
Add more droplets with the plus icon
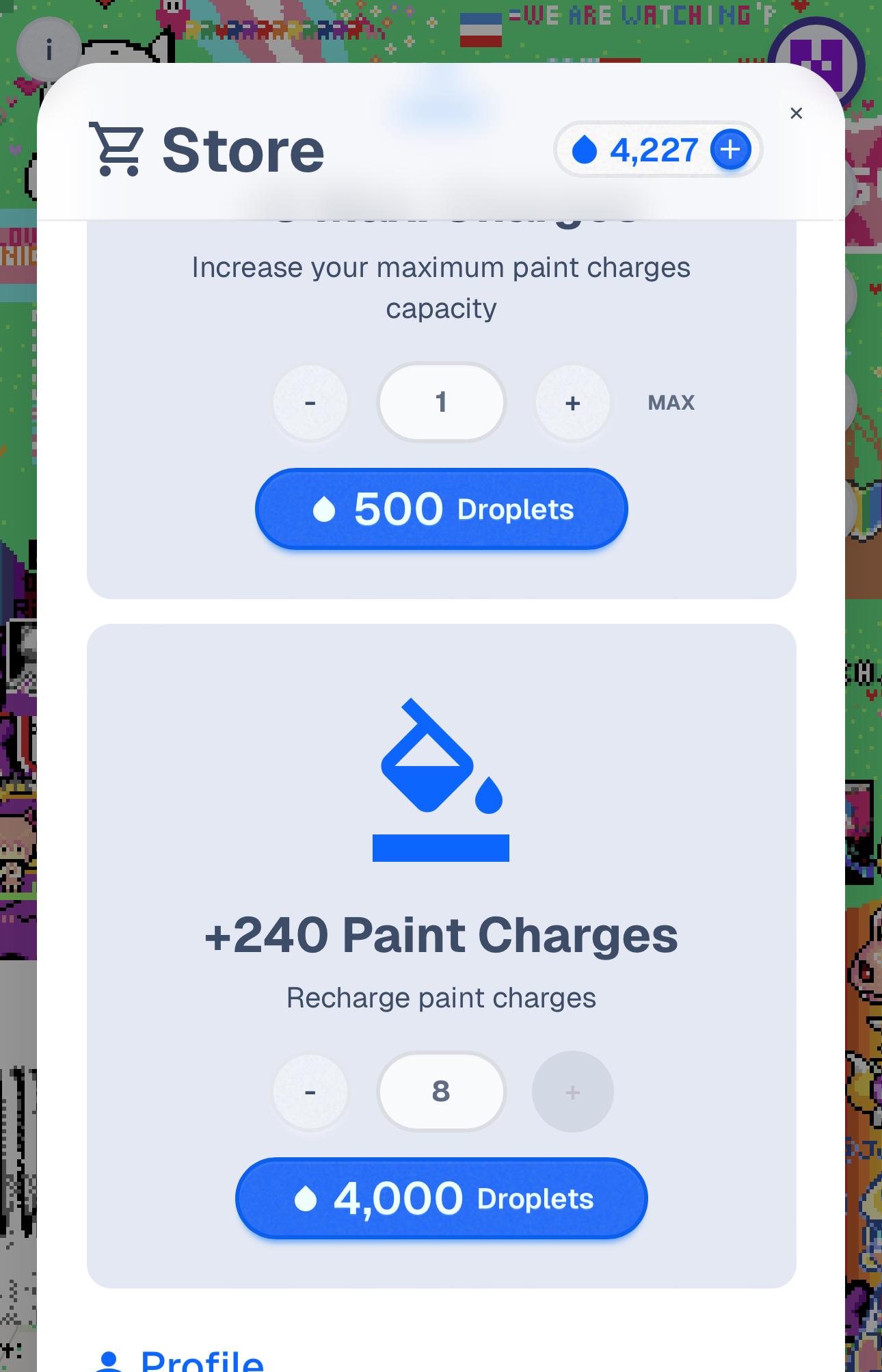click(730, 149)
